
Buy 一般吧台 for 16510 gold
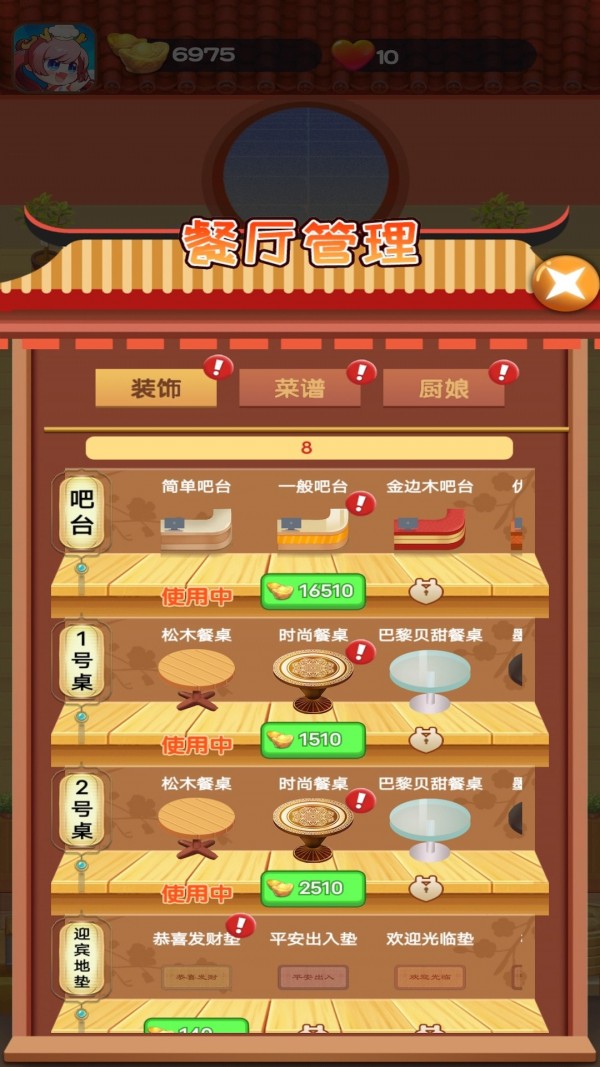(x=312, y=591)
